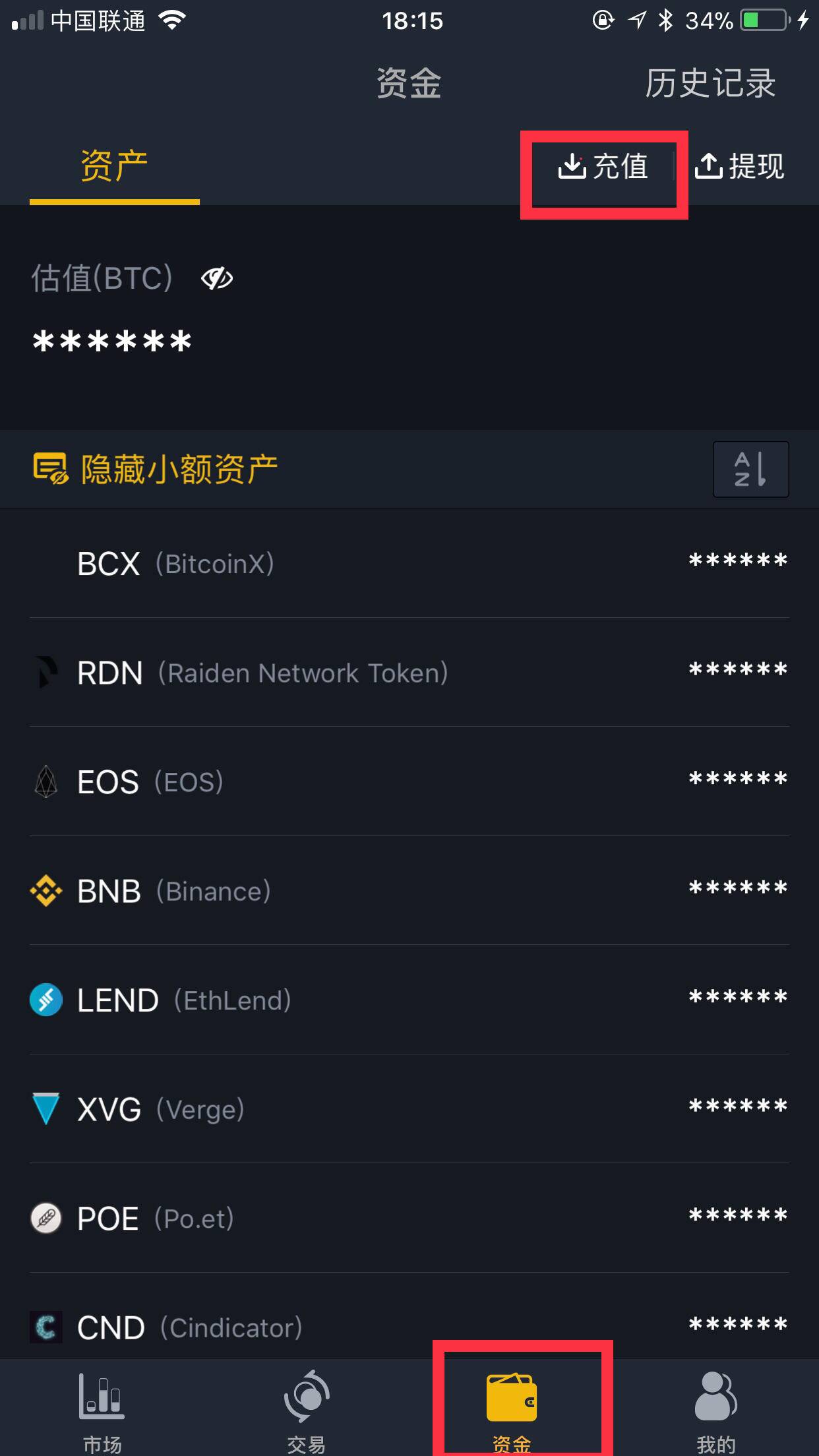Open 历史记录 history records
The image size is (819, 1456).
710,84
